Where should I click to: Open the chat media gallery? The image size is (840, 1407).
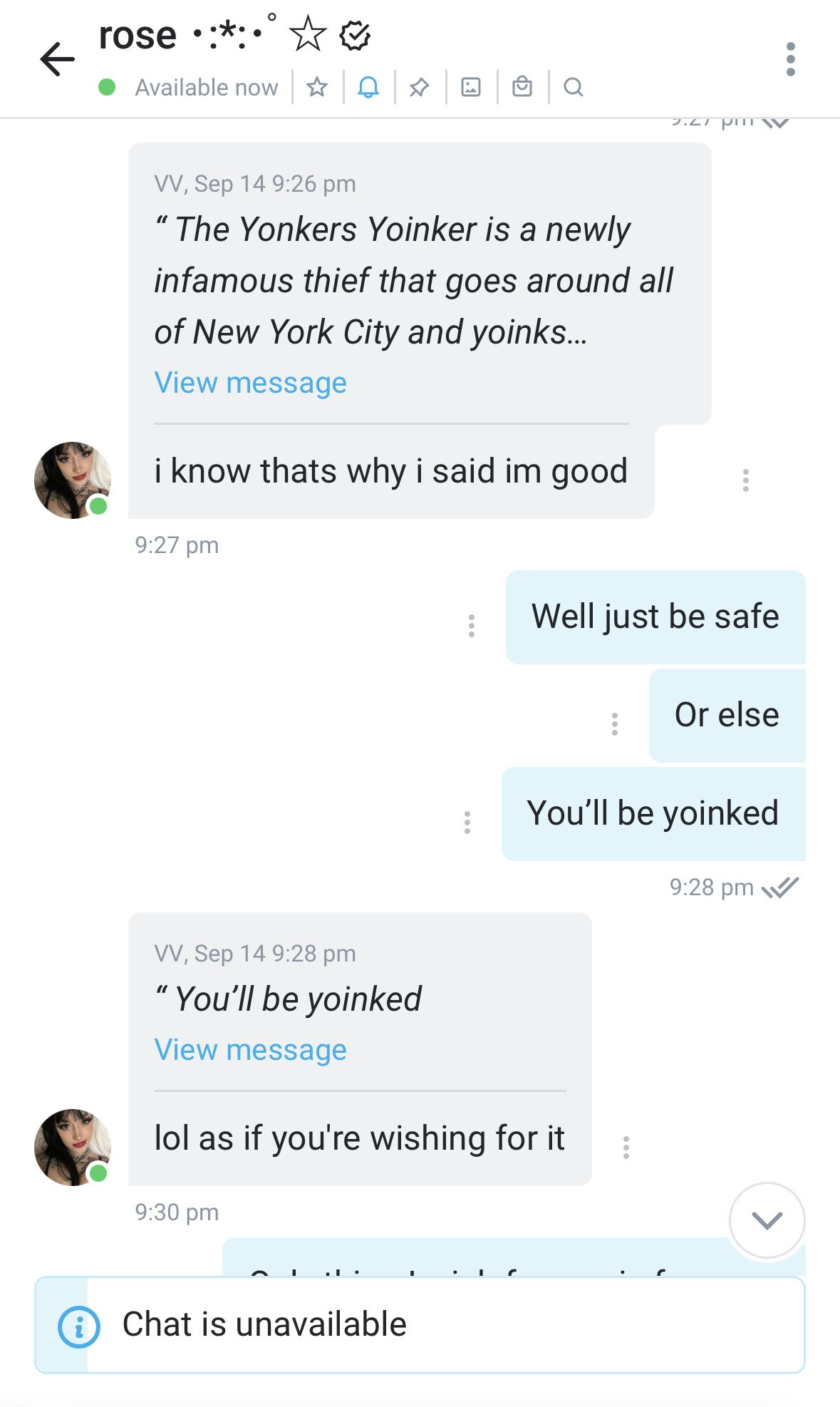[x=471, y=87]
